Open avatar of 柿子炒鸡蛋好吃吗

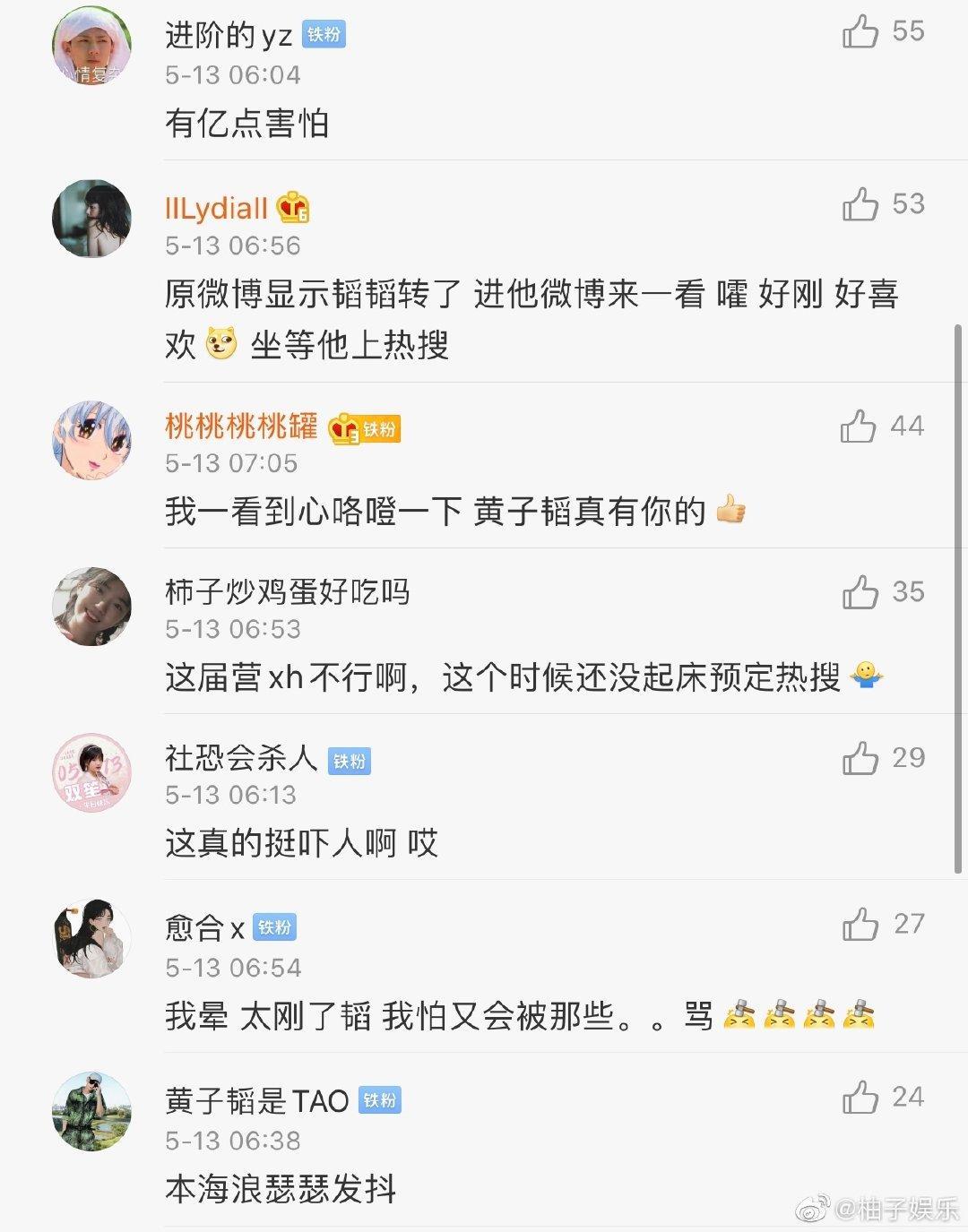pos(92,606)
